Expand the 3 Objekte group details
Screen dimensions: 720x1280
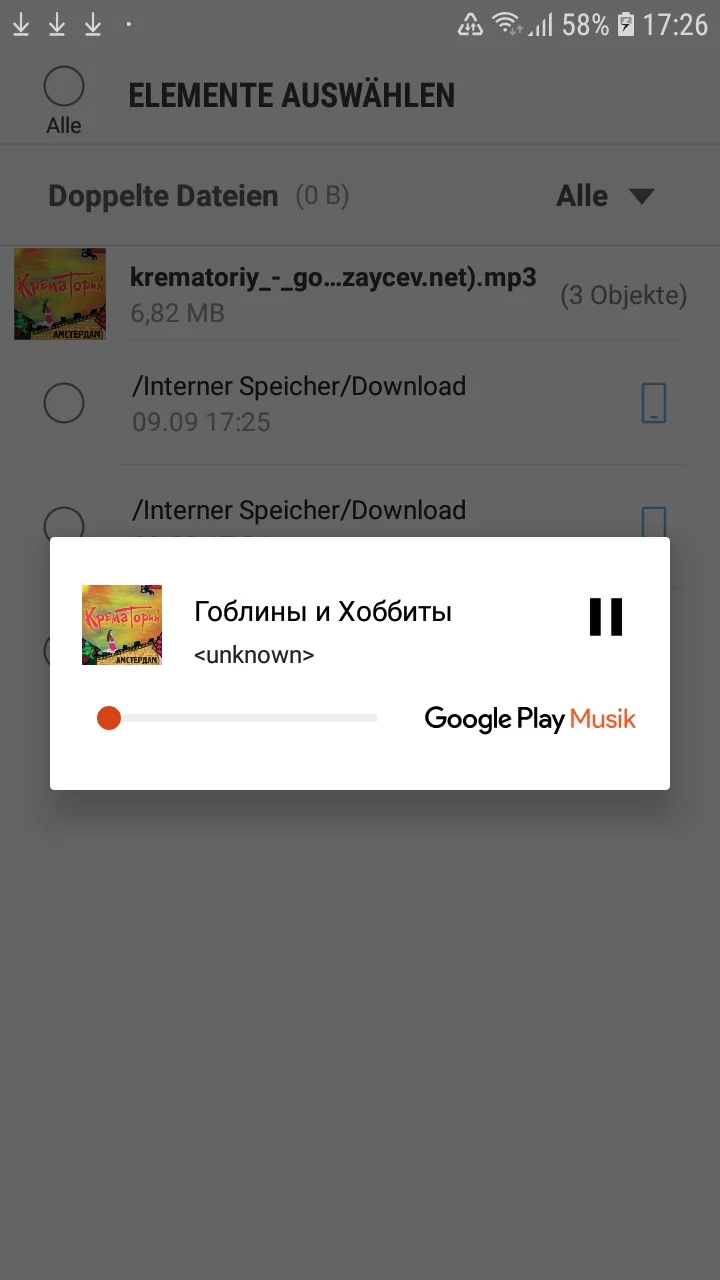(x=625, y=295)
